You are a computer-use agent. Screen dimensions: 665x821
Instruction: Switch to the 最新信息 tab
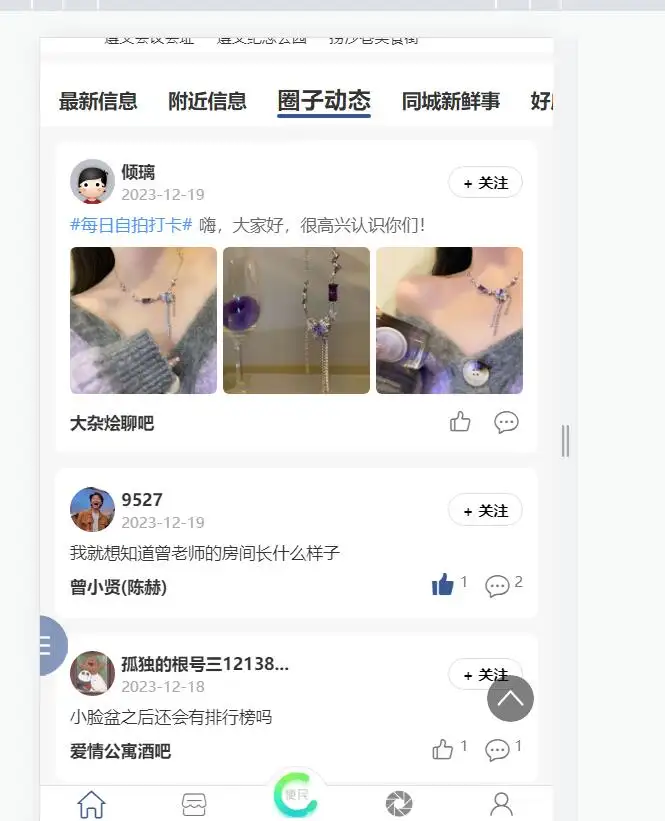tap(98, 101)
